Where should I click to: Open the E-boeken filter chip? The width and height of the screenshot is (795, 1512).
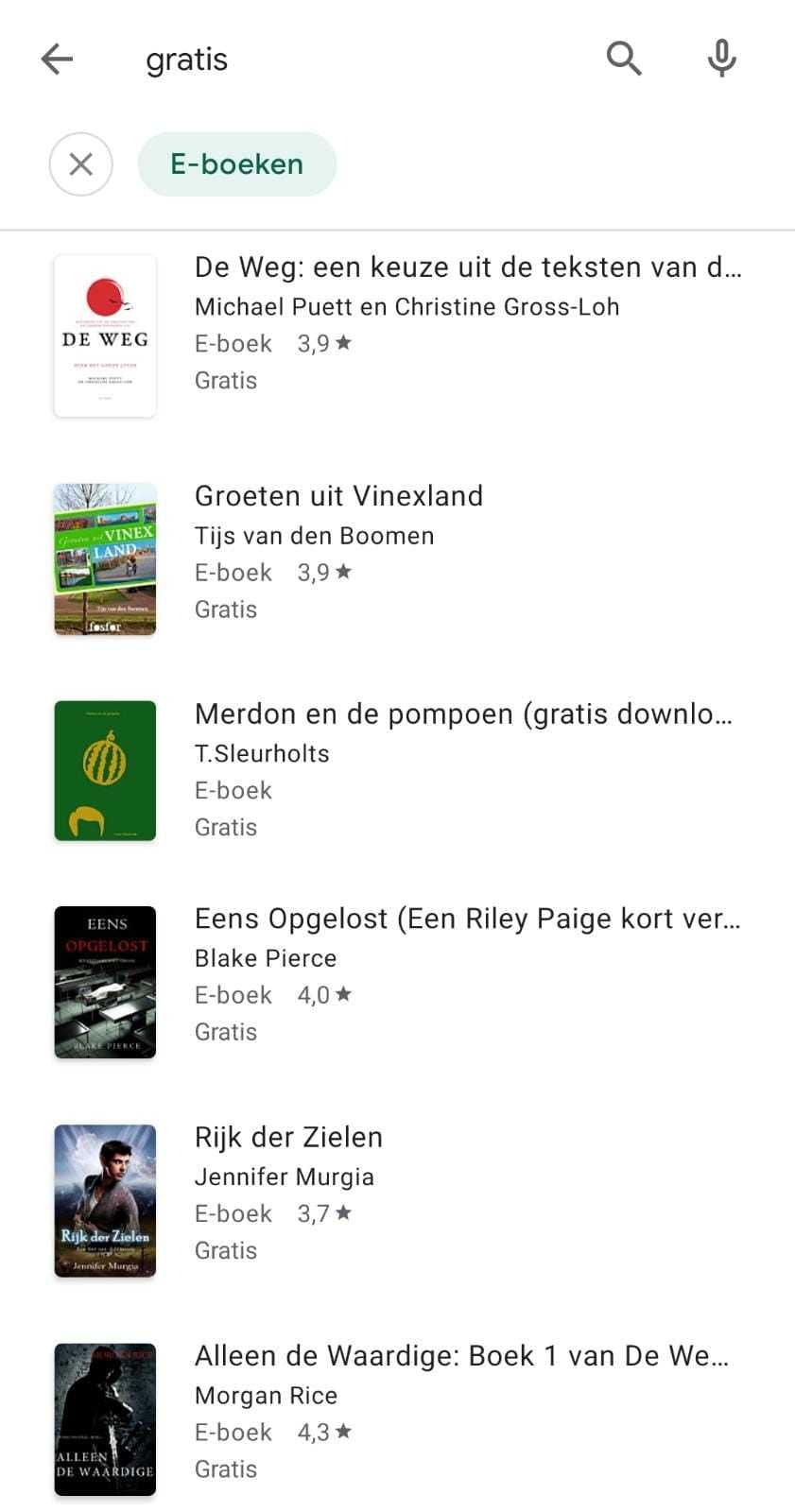pos(236,163)
